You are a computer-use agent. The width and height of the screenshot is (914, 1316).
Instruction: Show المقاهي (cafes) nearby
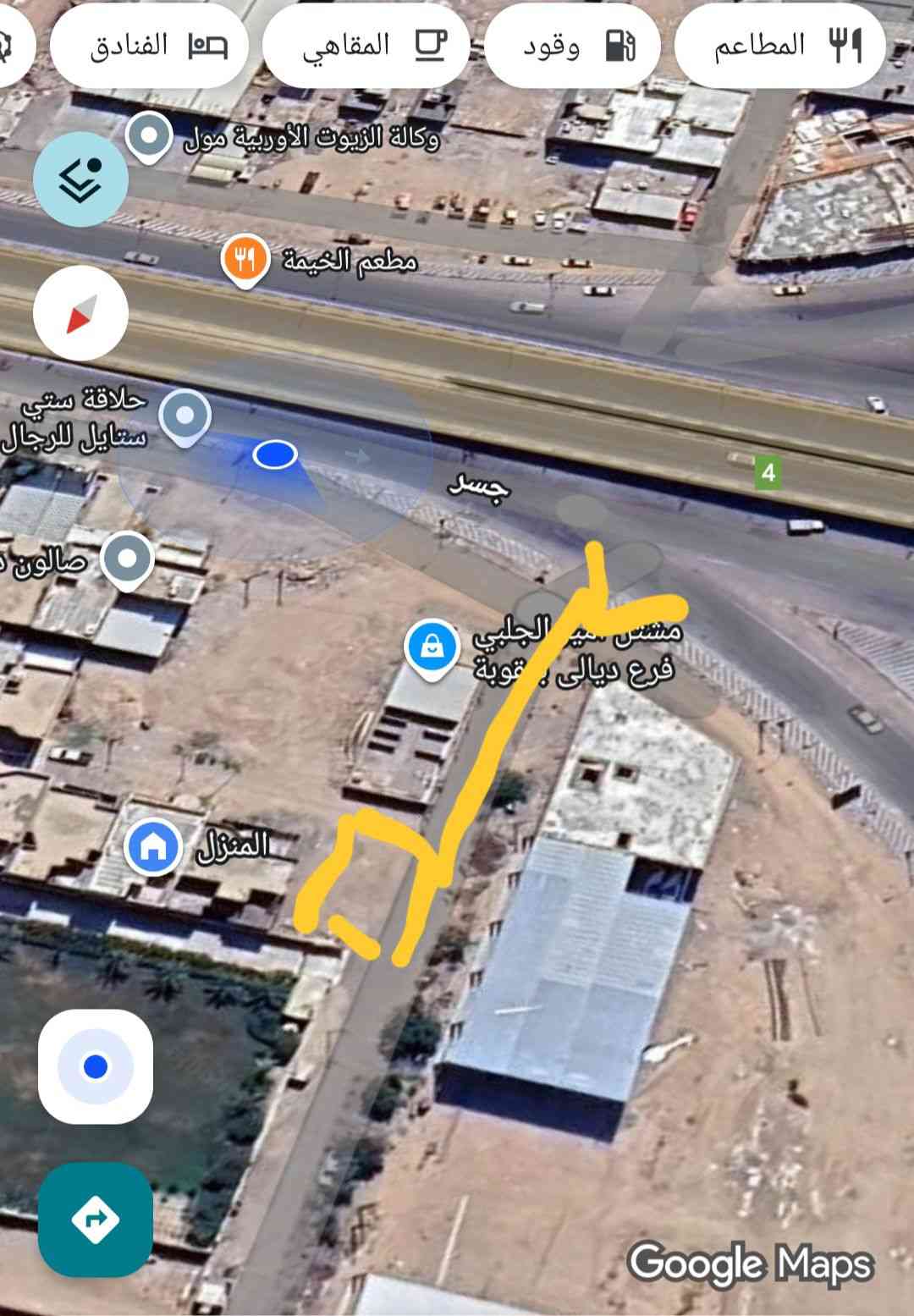[x=366, y=46]
